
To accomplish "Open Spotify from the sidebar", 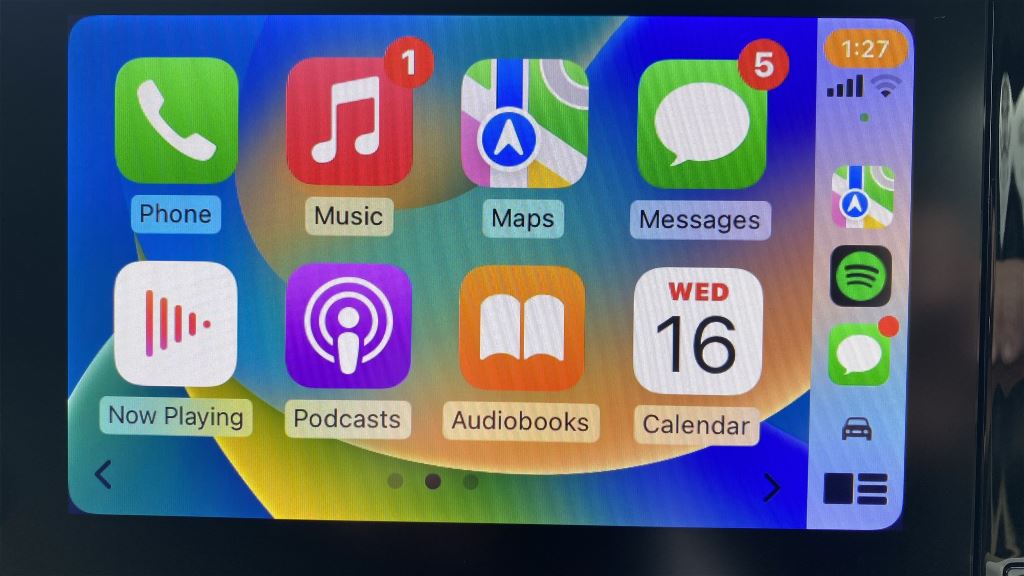I will coord(860,276).
